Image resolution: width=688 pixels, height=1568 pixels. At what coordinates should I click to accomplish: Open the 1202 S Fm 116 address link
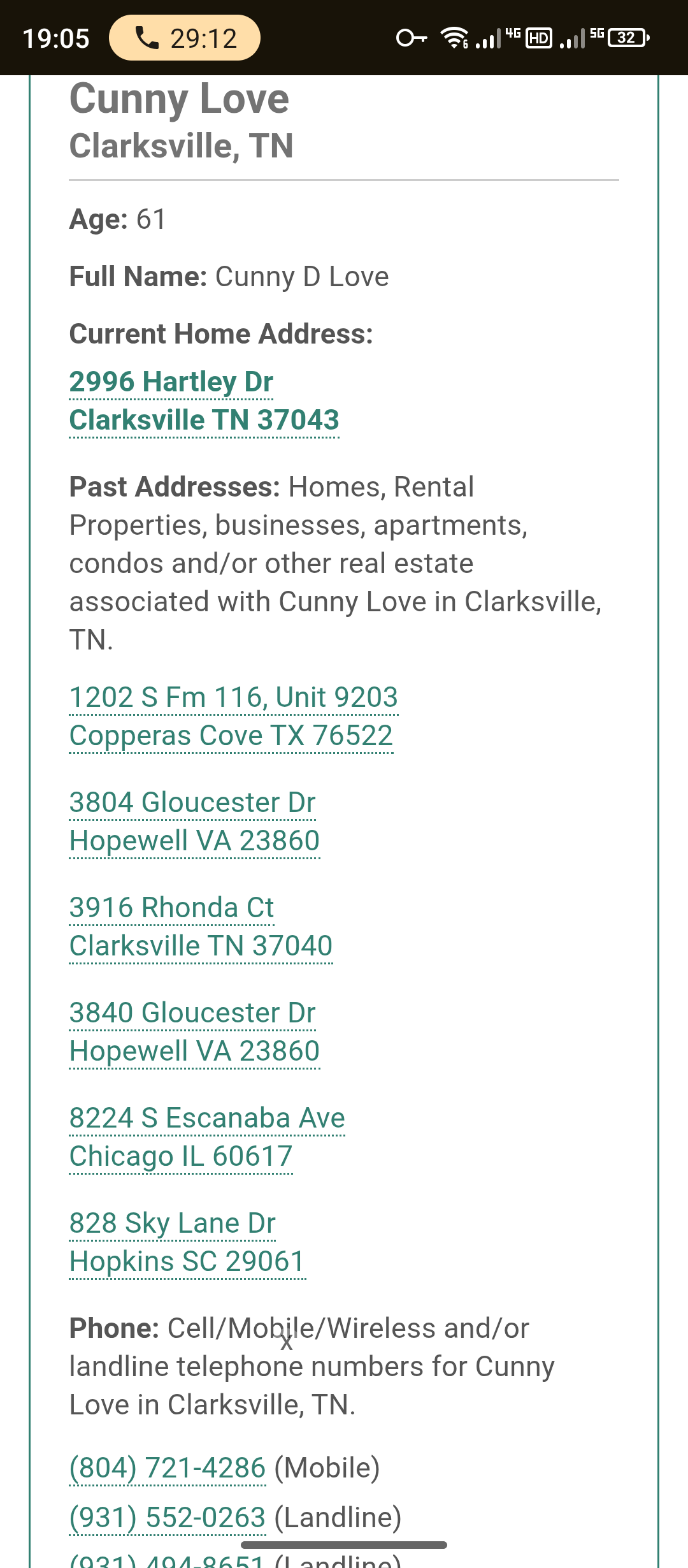tap(233, 716)
